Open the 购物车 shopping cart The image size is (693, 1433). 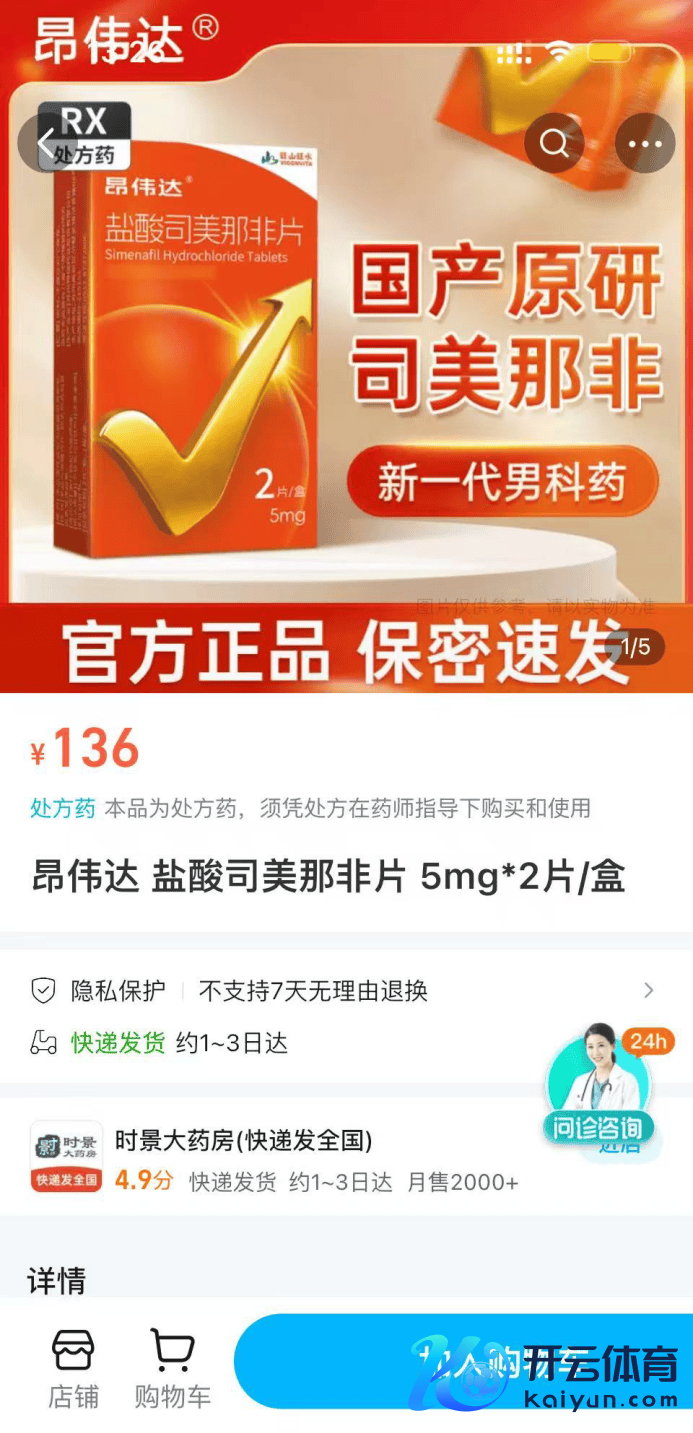click(x=172, y=1368)
